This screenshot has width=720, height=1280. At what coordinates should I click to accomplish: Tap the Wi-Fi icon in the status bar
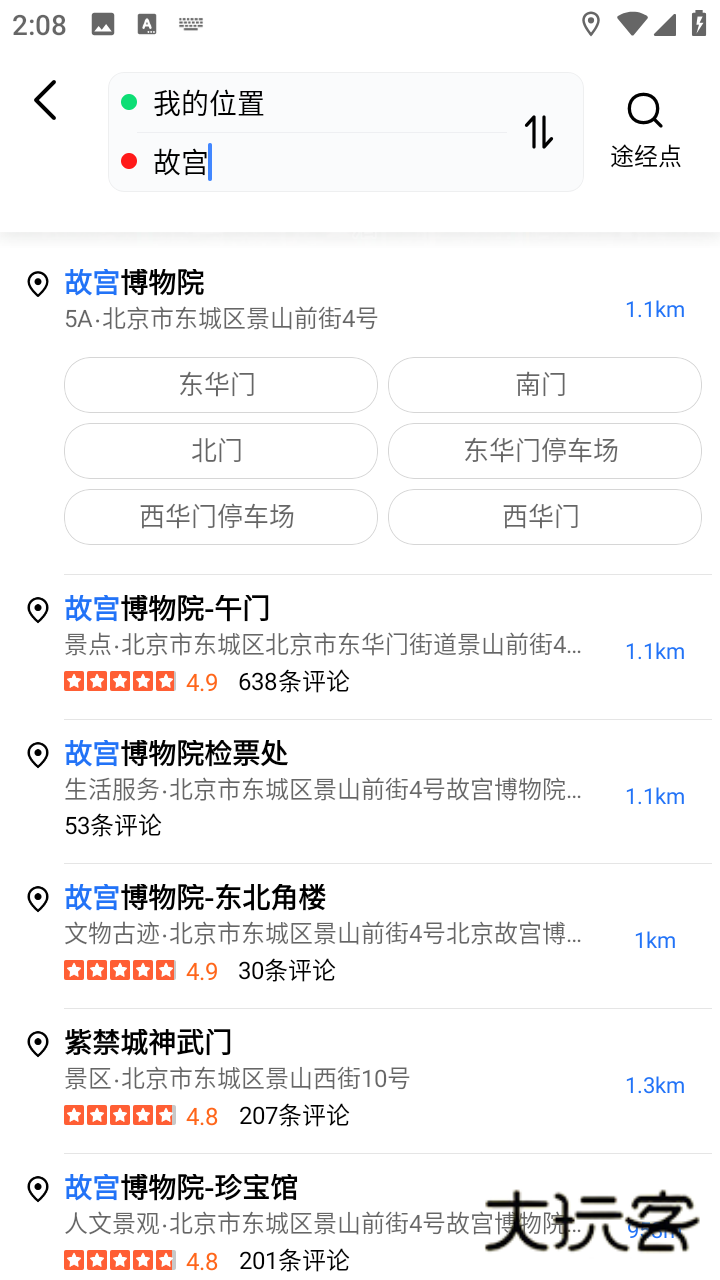(631, 25)
